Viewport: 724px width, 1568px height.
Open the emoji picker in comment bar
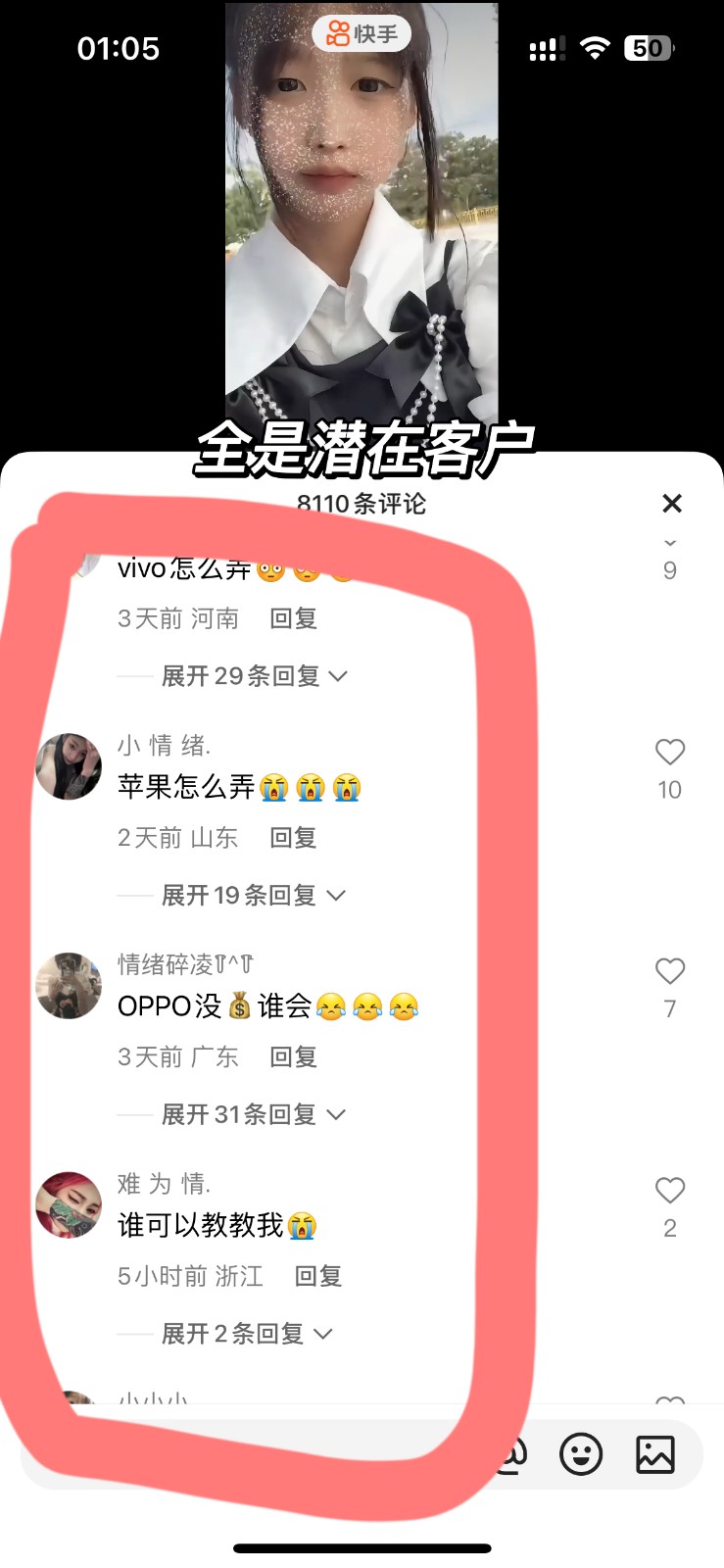(581, 1454)
